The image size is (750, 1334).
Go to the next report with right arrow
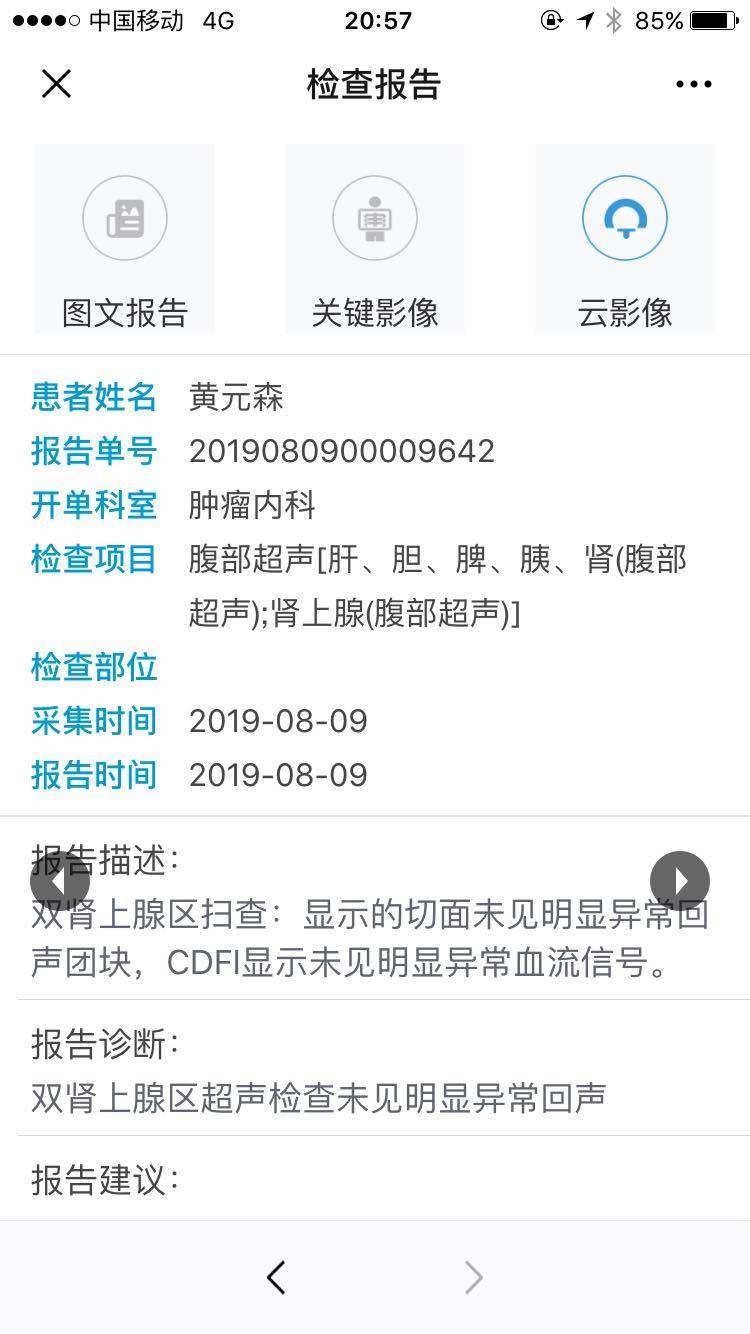click(680, 881)
